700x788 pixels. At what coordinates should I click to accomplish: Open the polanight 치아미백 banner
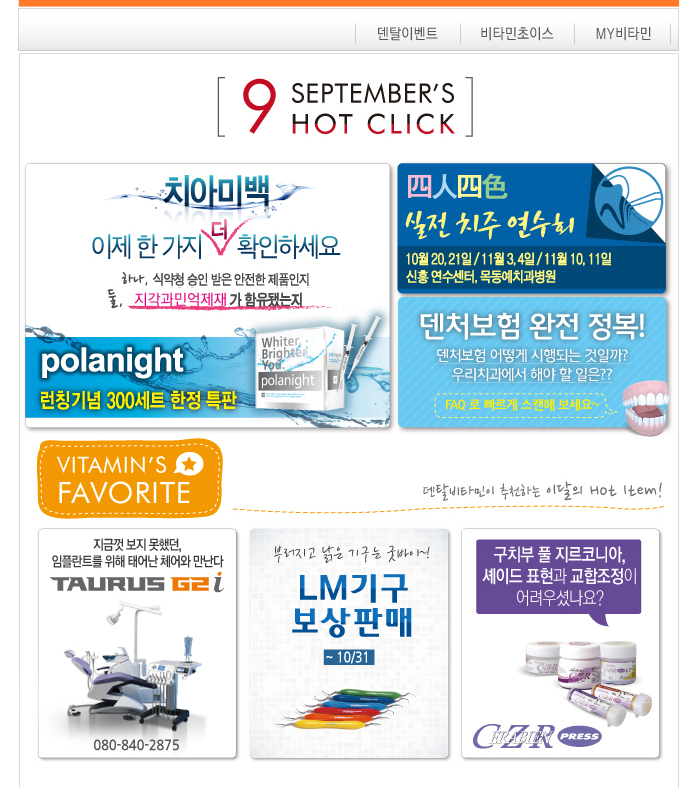208,296
